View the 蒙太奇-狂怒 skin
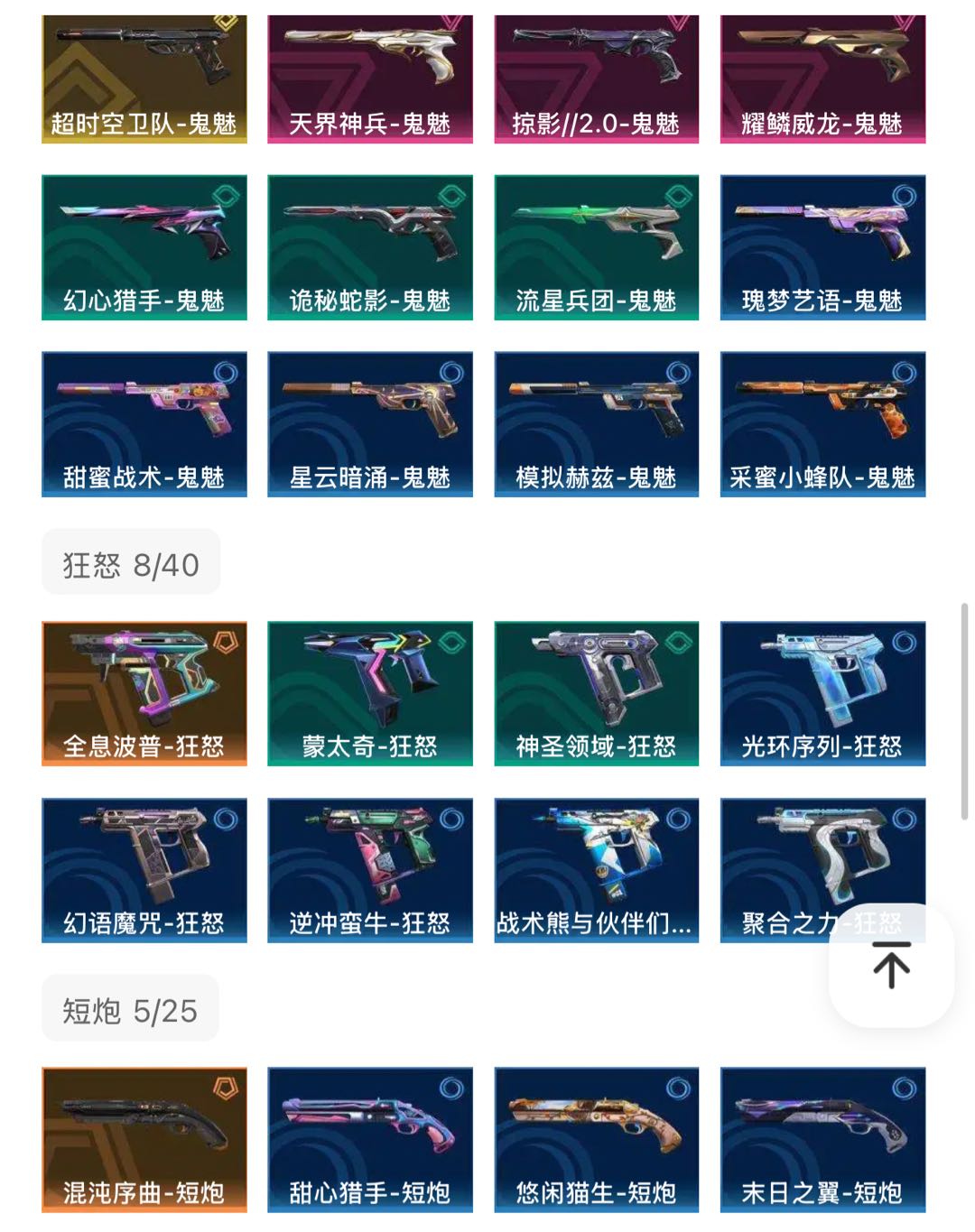This screenshot has height=1232, width=975. point(370,693)
